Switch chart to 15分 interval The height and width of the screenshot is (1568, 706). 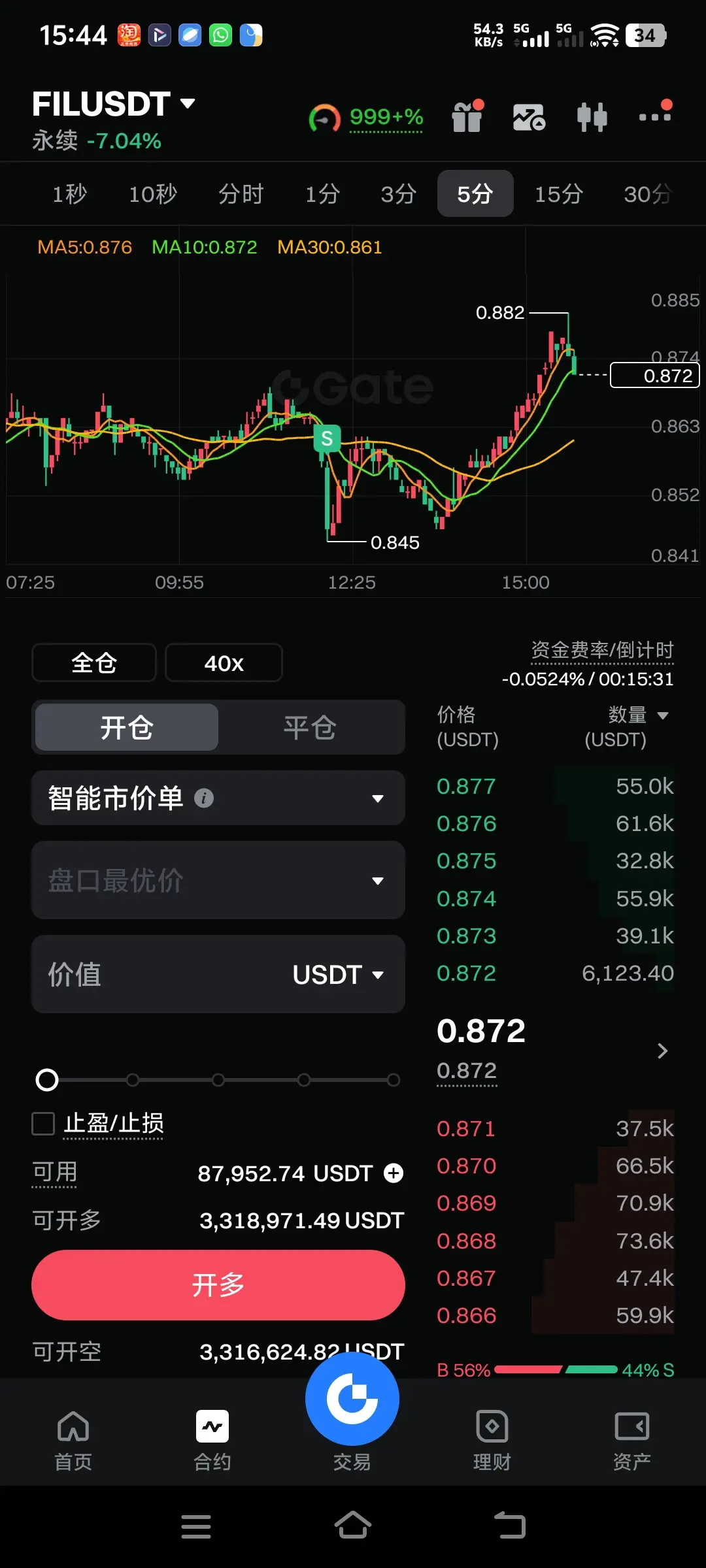[x=558, y=194]
